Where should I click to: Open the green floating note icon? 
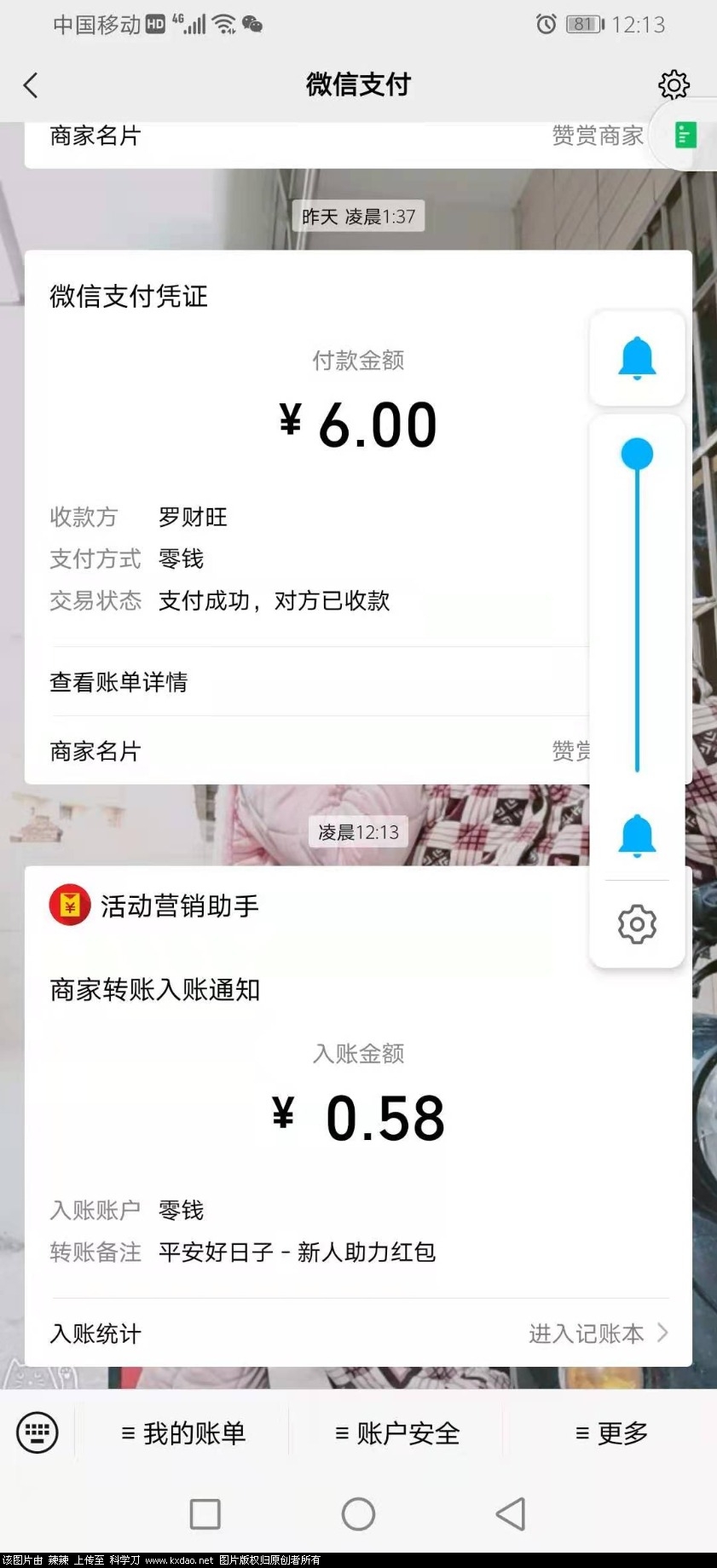click(x=685, y=135)
